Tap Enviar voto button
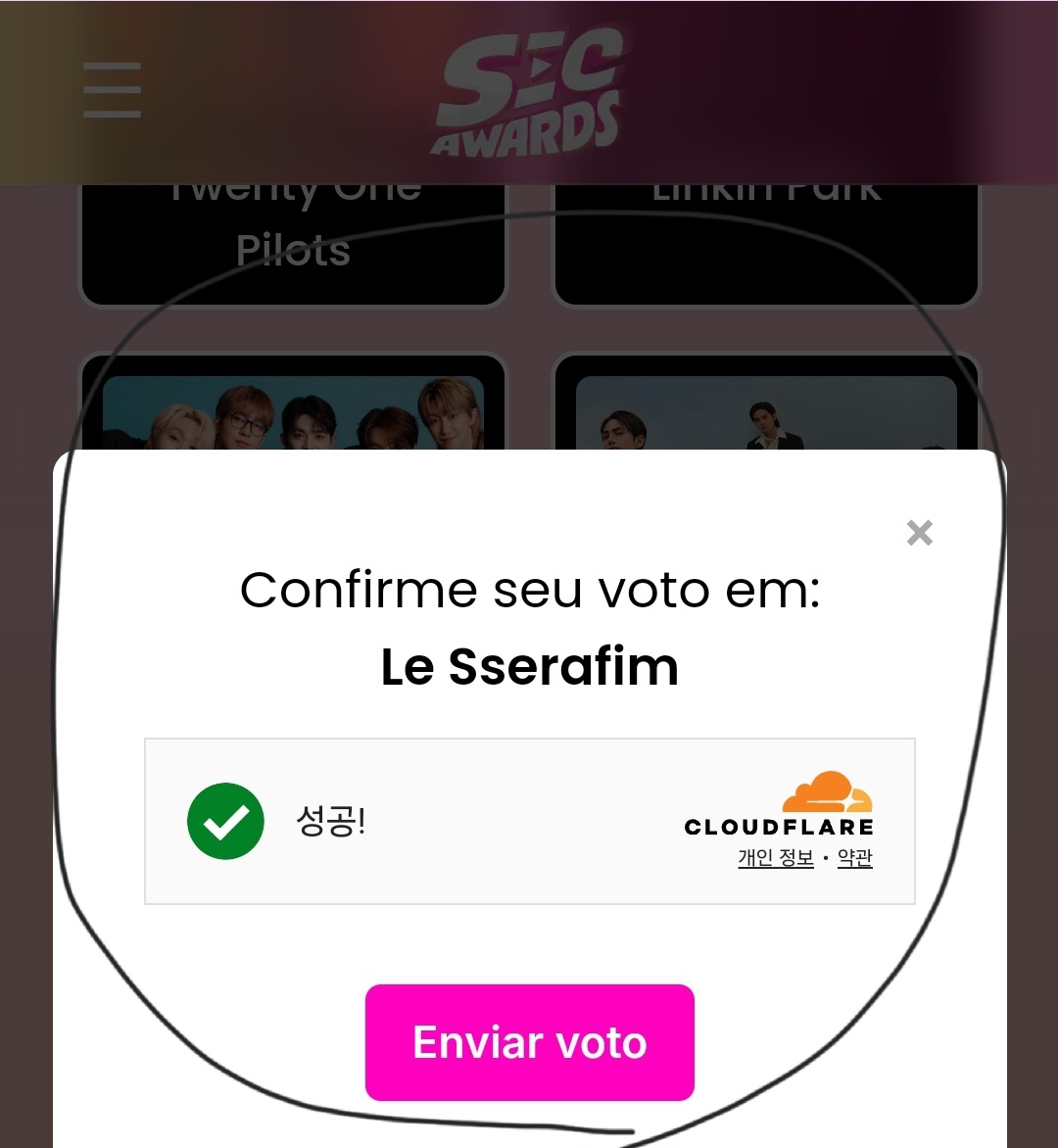1058x1148 pixels. tap(529, 1042)
